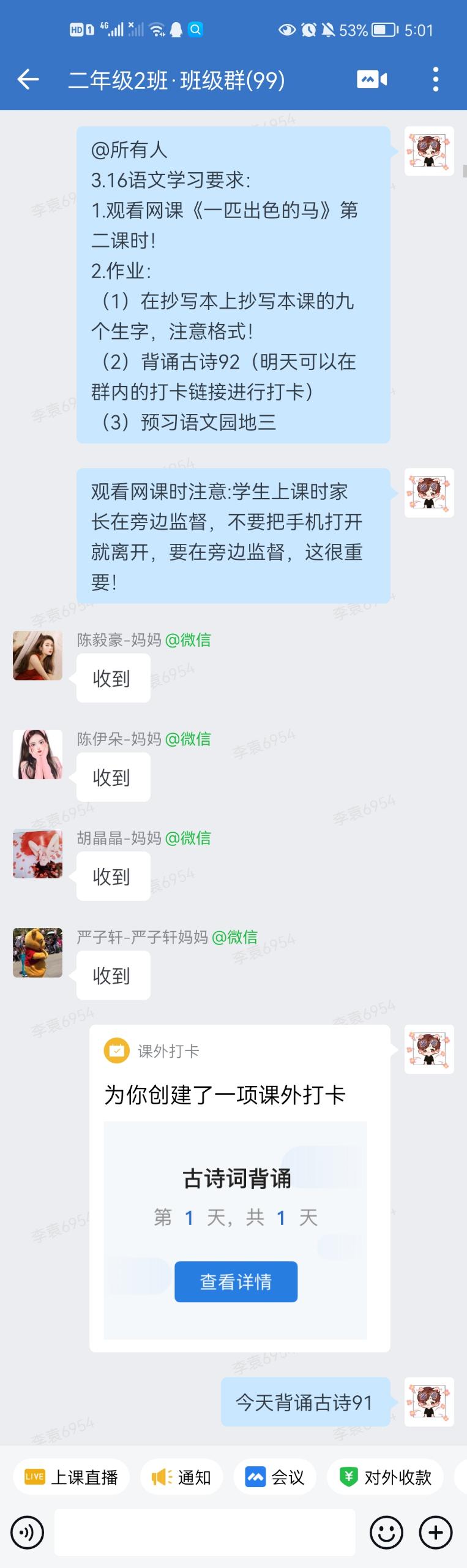Viewport: 467px width, 1568px height.
Task: Tap 查看详情 on the 古诗词背诵 card
Action: tap(236, 1281)
